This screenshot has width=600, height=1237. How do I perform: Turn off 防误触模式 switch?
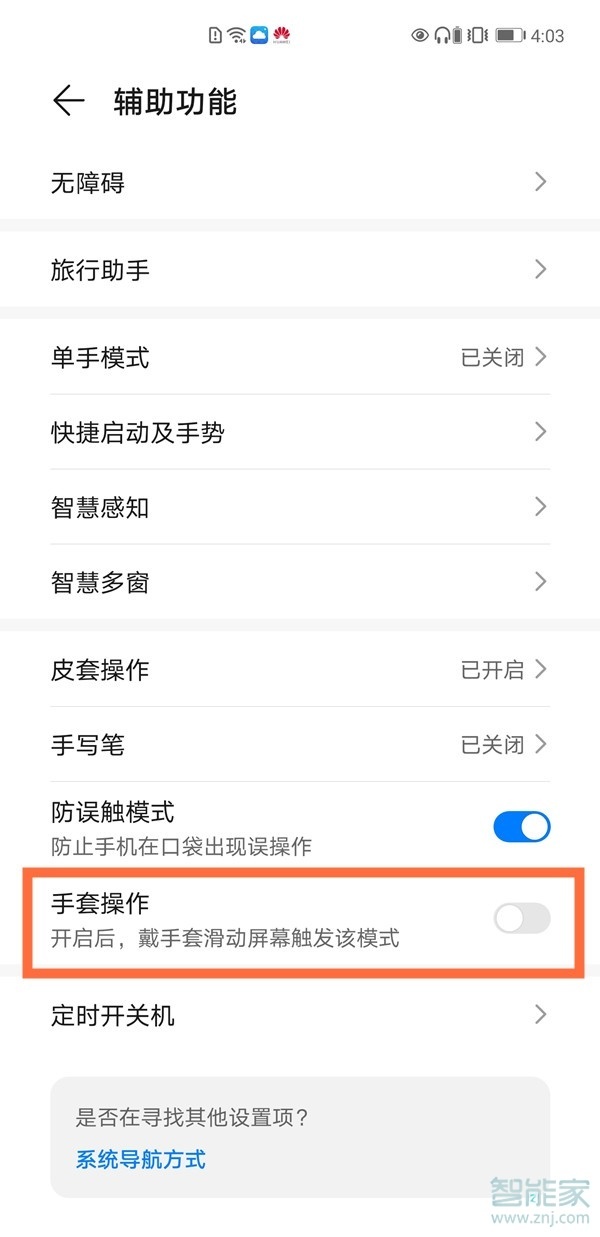(522, 827)
